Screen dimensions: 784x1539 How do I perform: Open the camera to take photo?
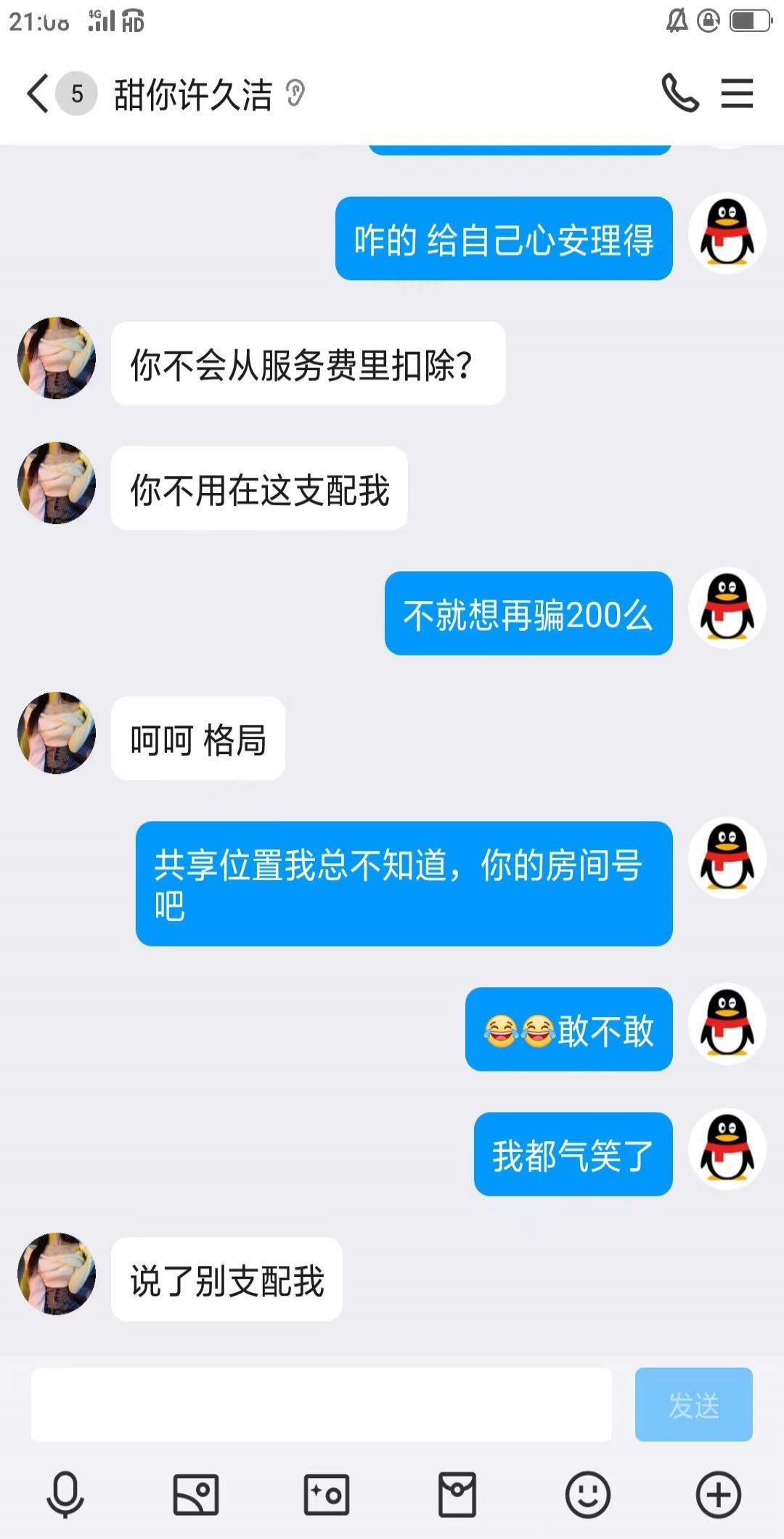[327, 1495]
